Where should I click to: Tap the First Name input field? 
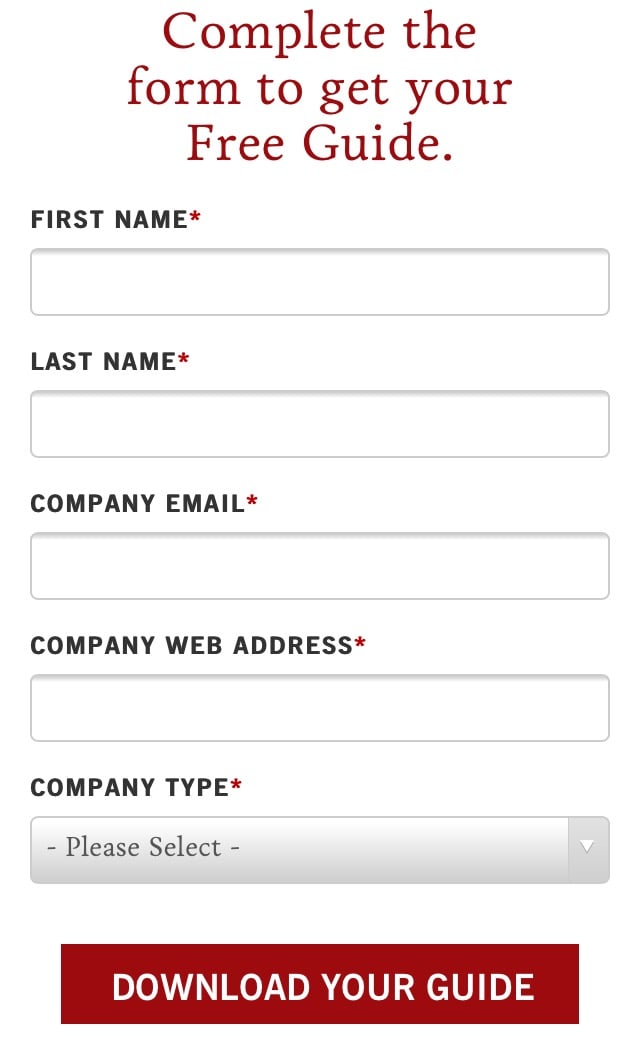click(x=319, y=281)
